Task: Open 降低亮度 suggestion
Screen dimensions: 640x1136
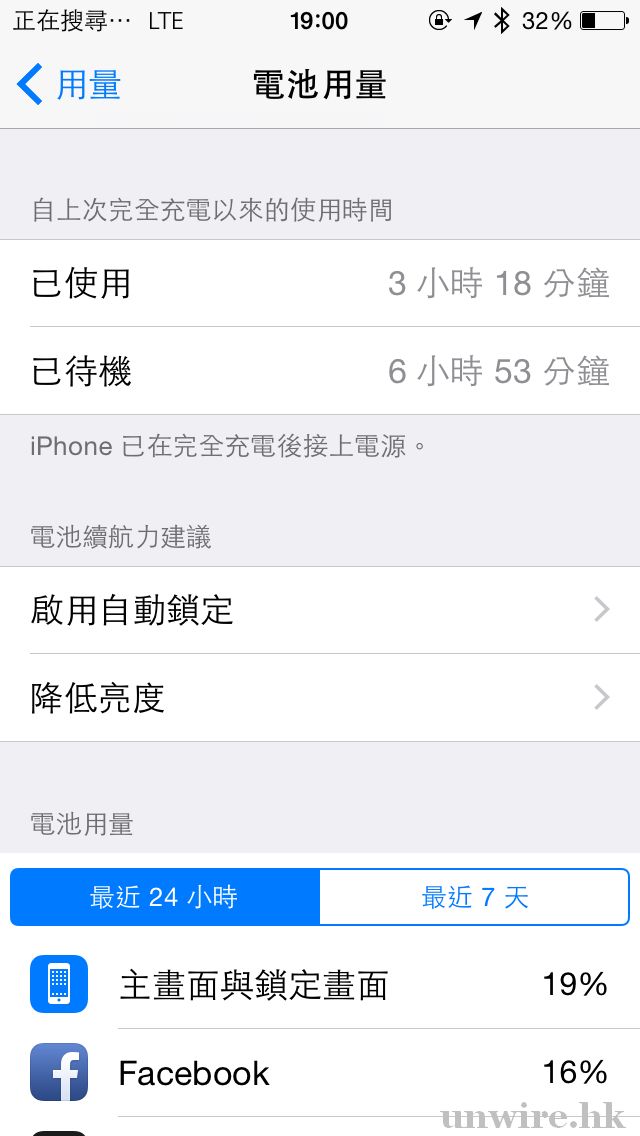Action: 320,698
